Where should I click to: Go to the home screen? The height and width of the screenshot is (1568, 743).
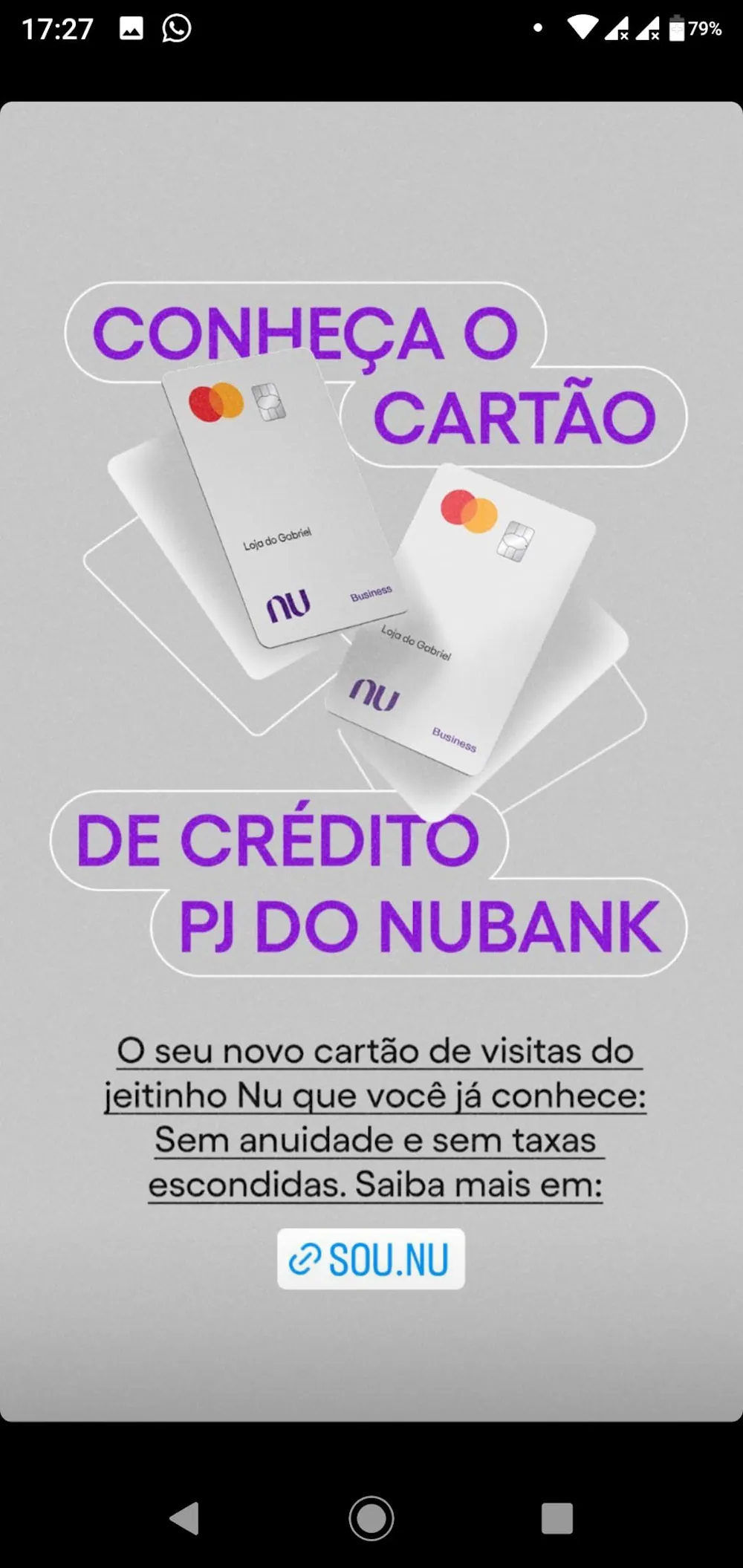click(371, 1517)
